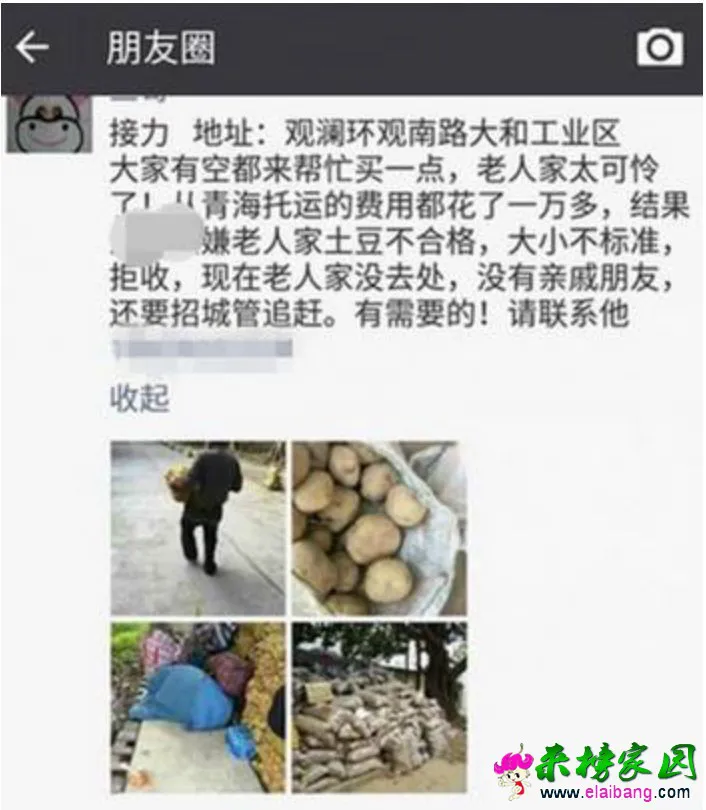Image resolution: width=706 pixels, height=810 pixels.
Task: Collapse the post text with 收起
Action: [x=139, y=398]
